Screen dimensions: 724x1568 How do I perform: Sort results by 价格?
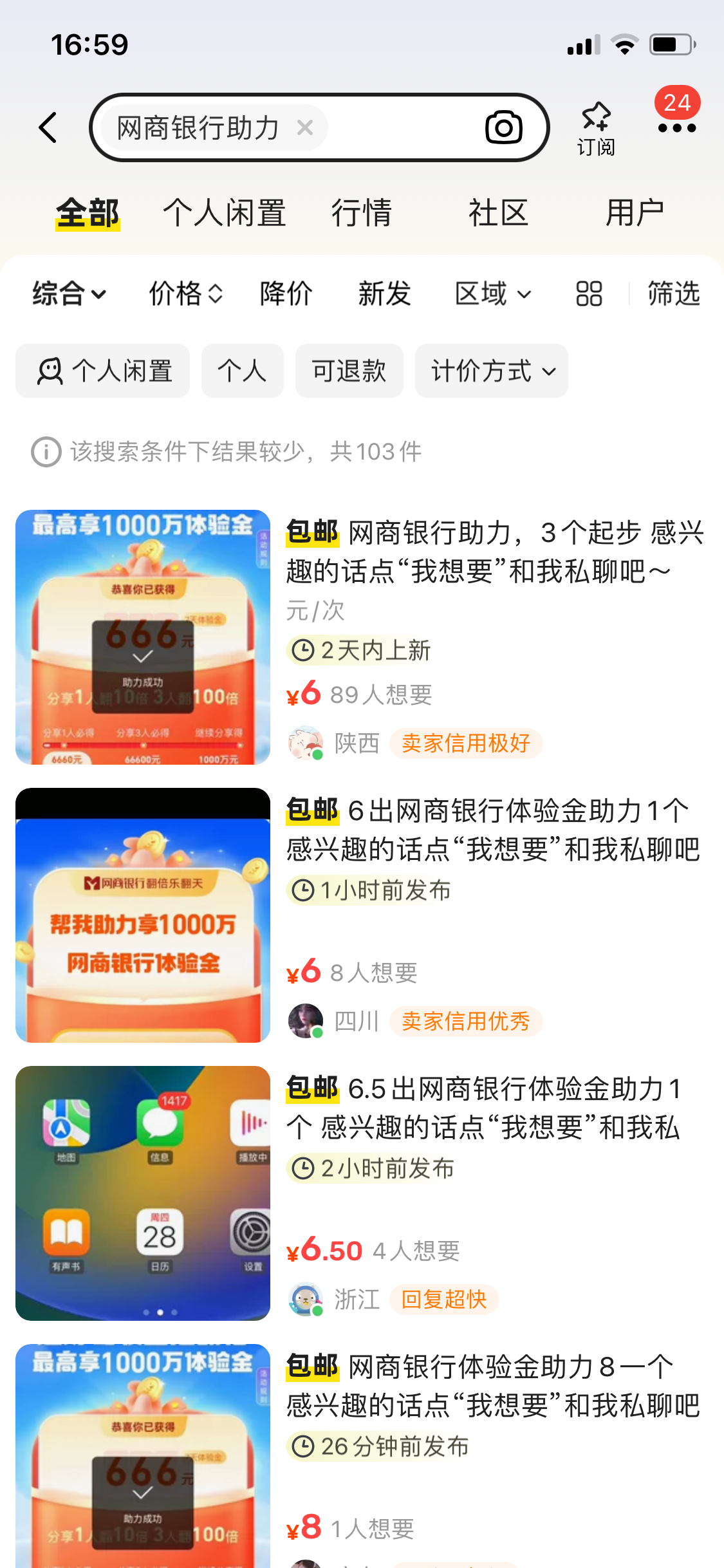(x=185, y=294)
